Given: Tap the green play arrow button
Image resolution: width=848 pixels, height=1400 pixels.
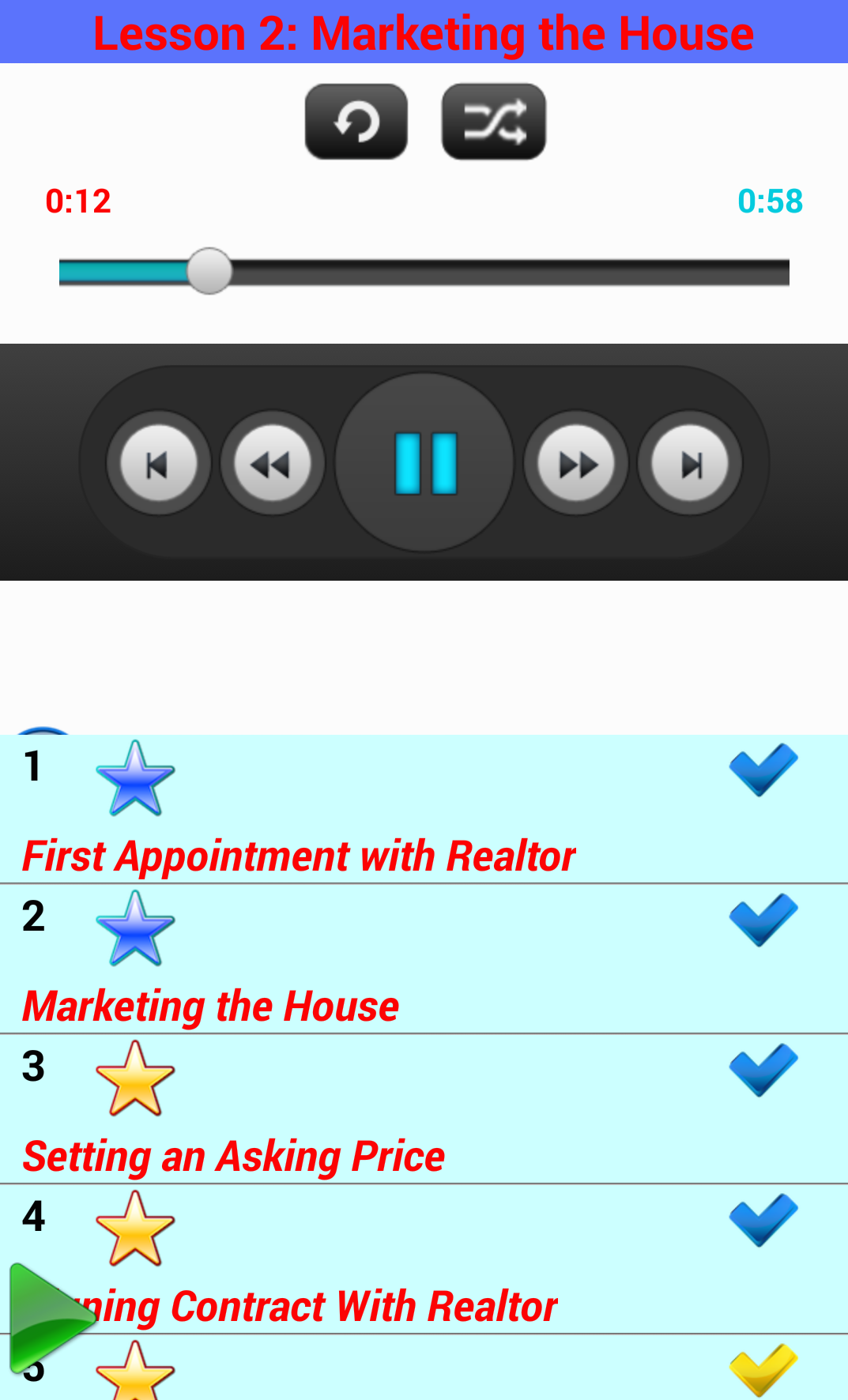Looking at the screenshot, I should [52, 1318].
